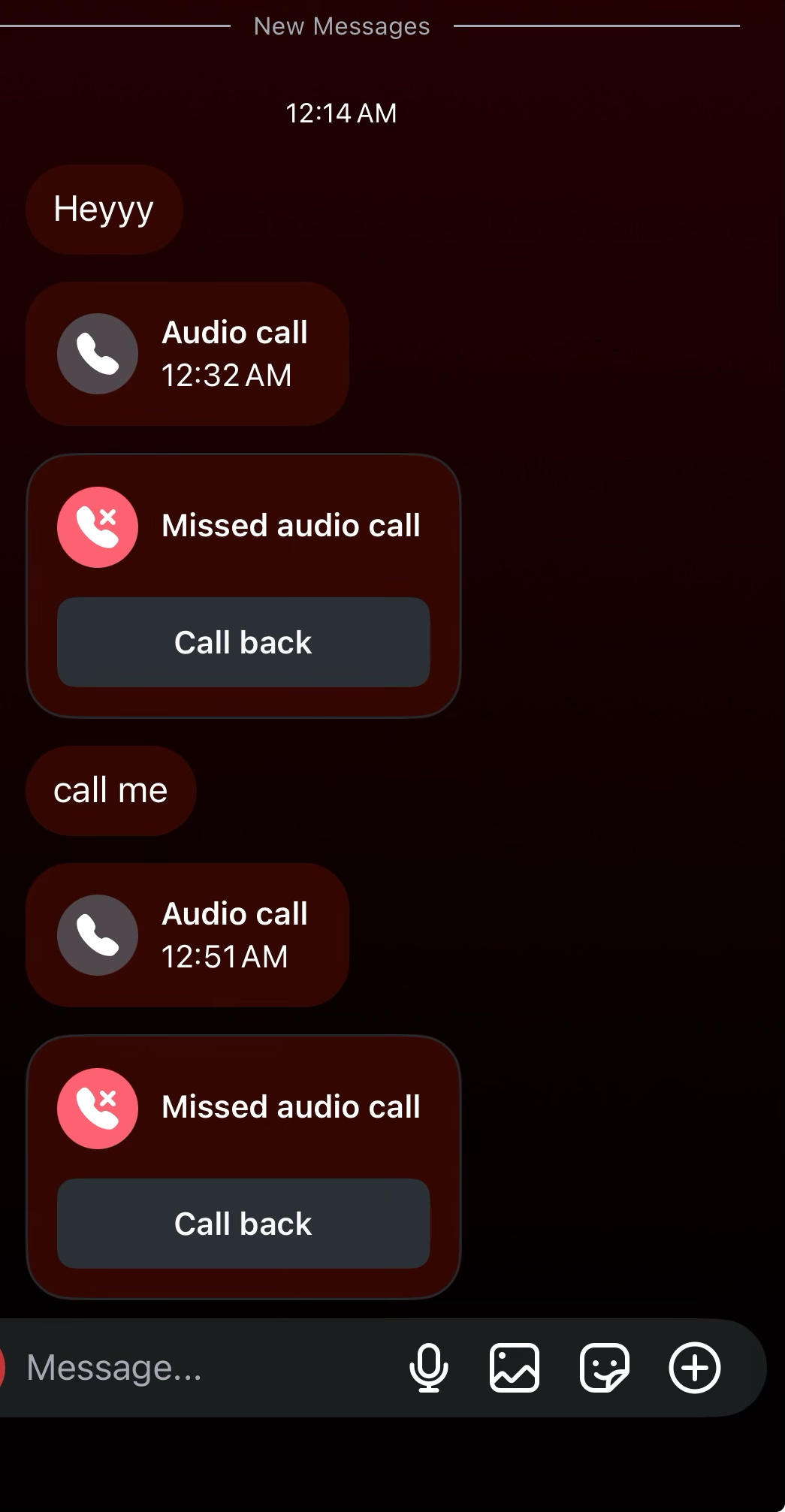Open the photo gallery picker icon
785x1512 pixels.
coord(515,1368)
